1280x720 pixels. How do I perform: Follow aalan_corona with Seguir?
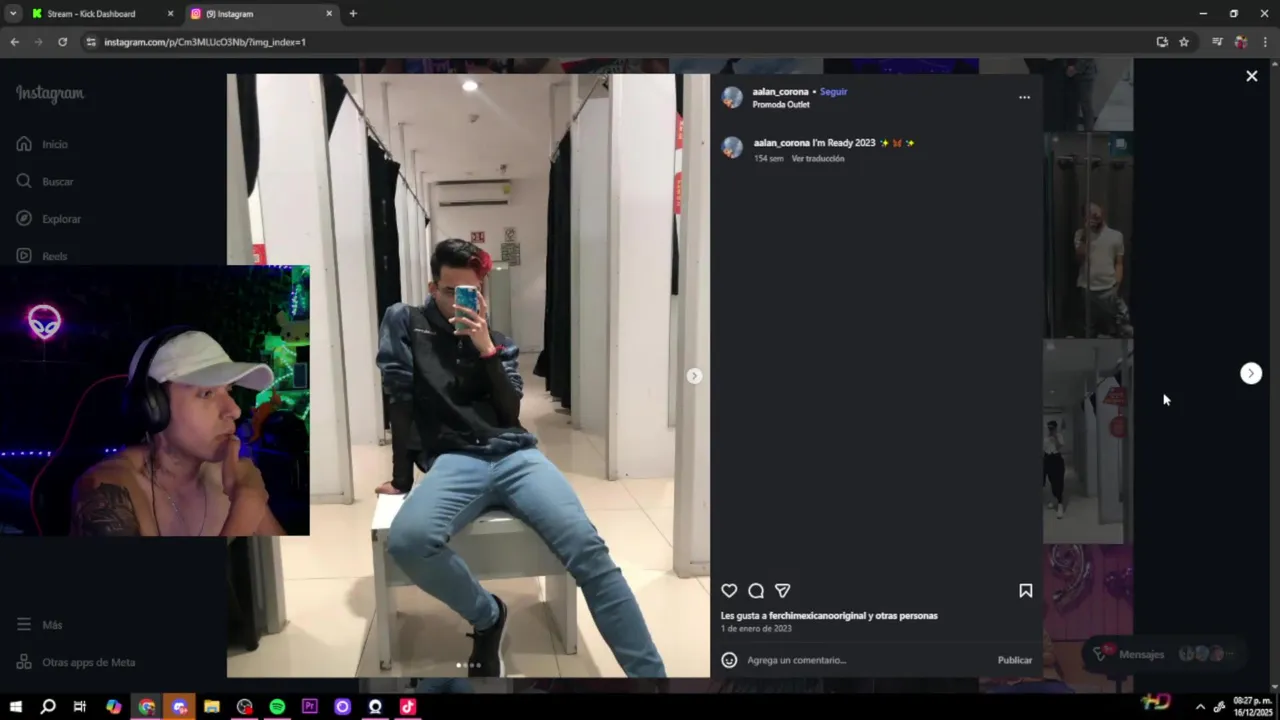[833, 91]
